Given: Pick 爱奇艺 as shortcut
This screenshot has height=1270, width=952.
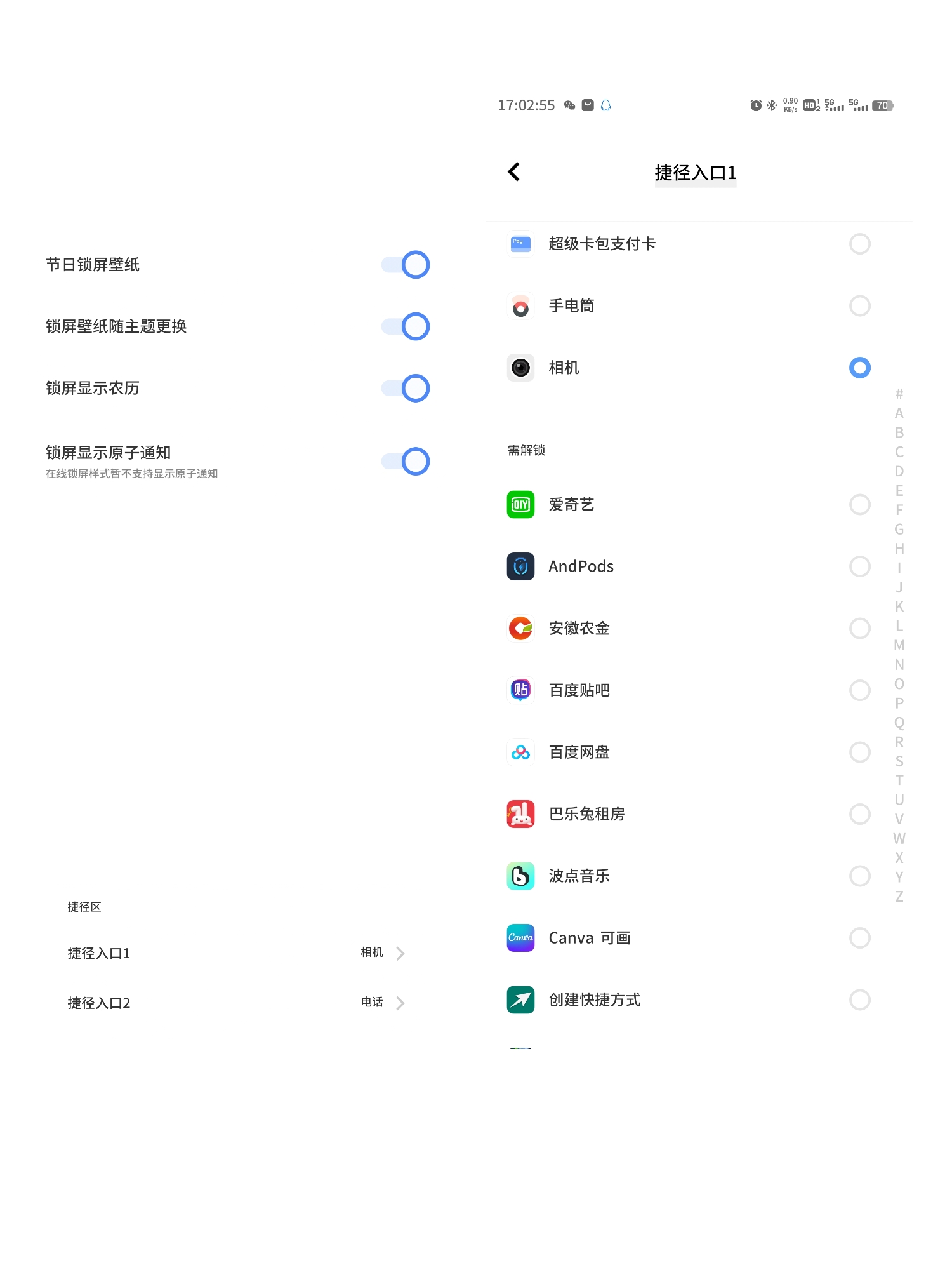Looking at the screenshot, I should tap(859, 505).
